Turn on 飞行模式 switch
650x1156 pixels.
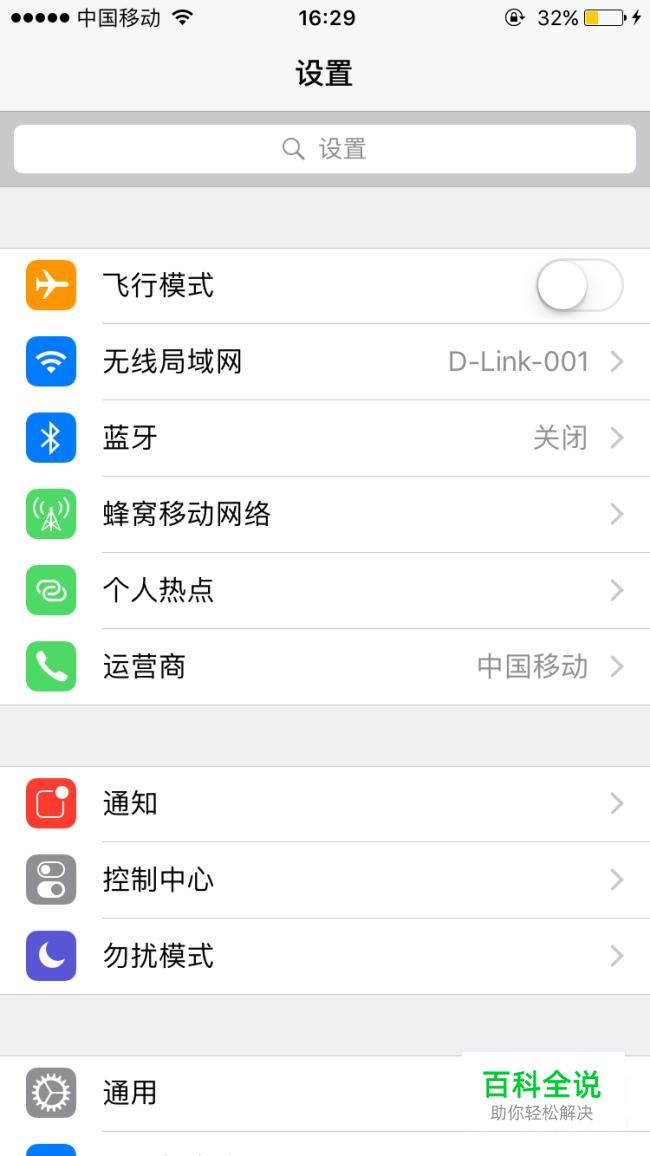click(x=579, y=286)
